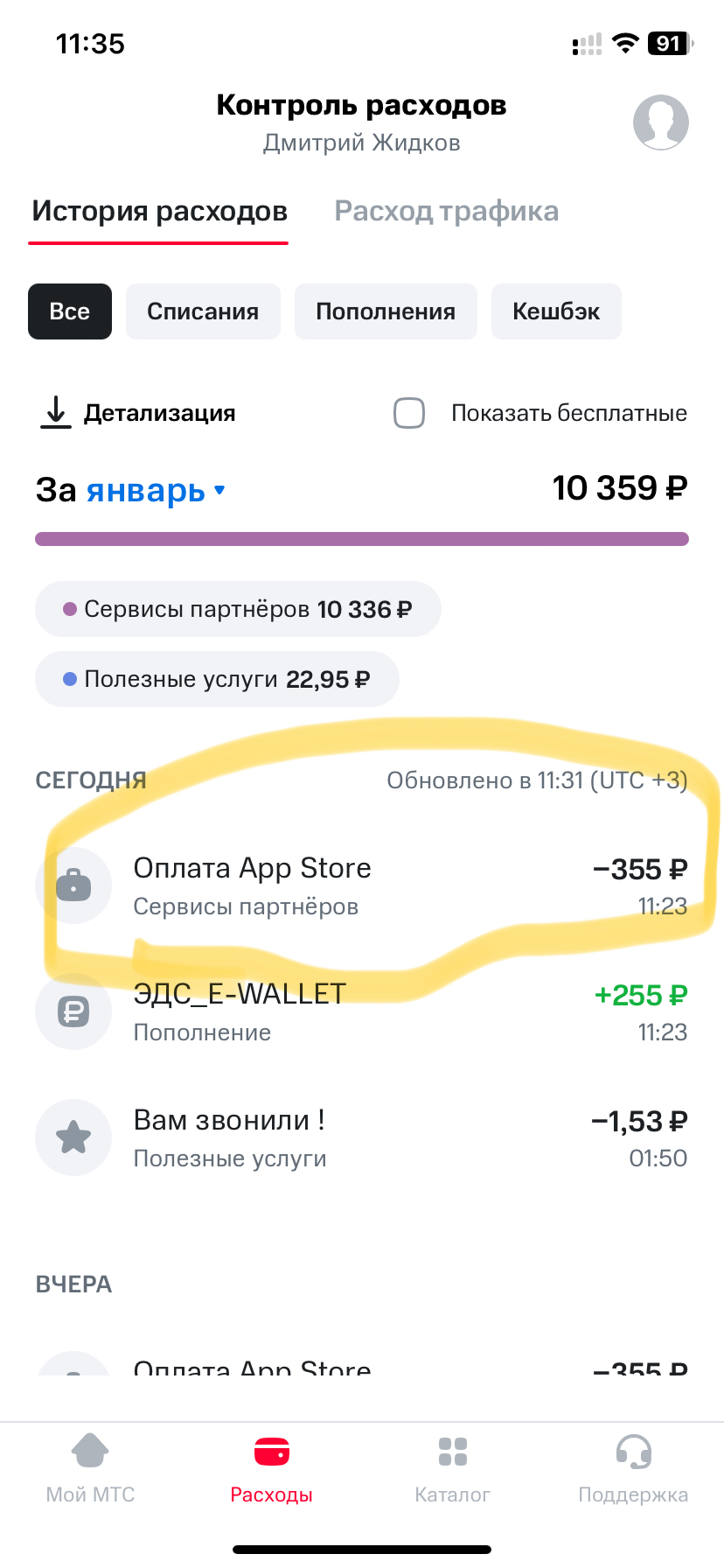Select the Все filter chip

(x=70, y=311)
